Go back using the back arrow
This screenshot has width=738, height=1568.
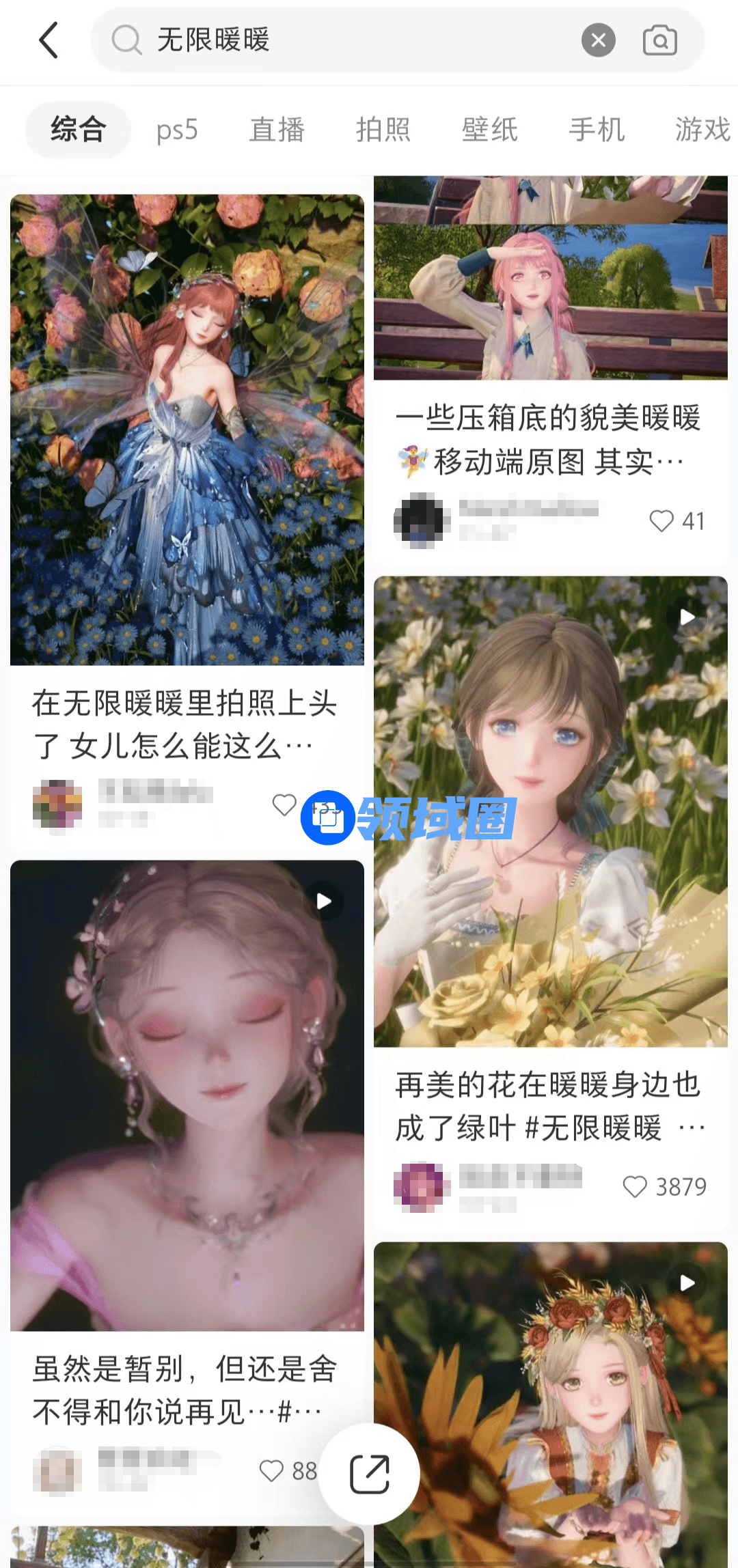tap(49, 40)
